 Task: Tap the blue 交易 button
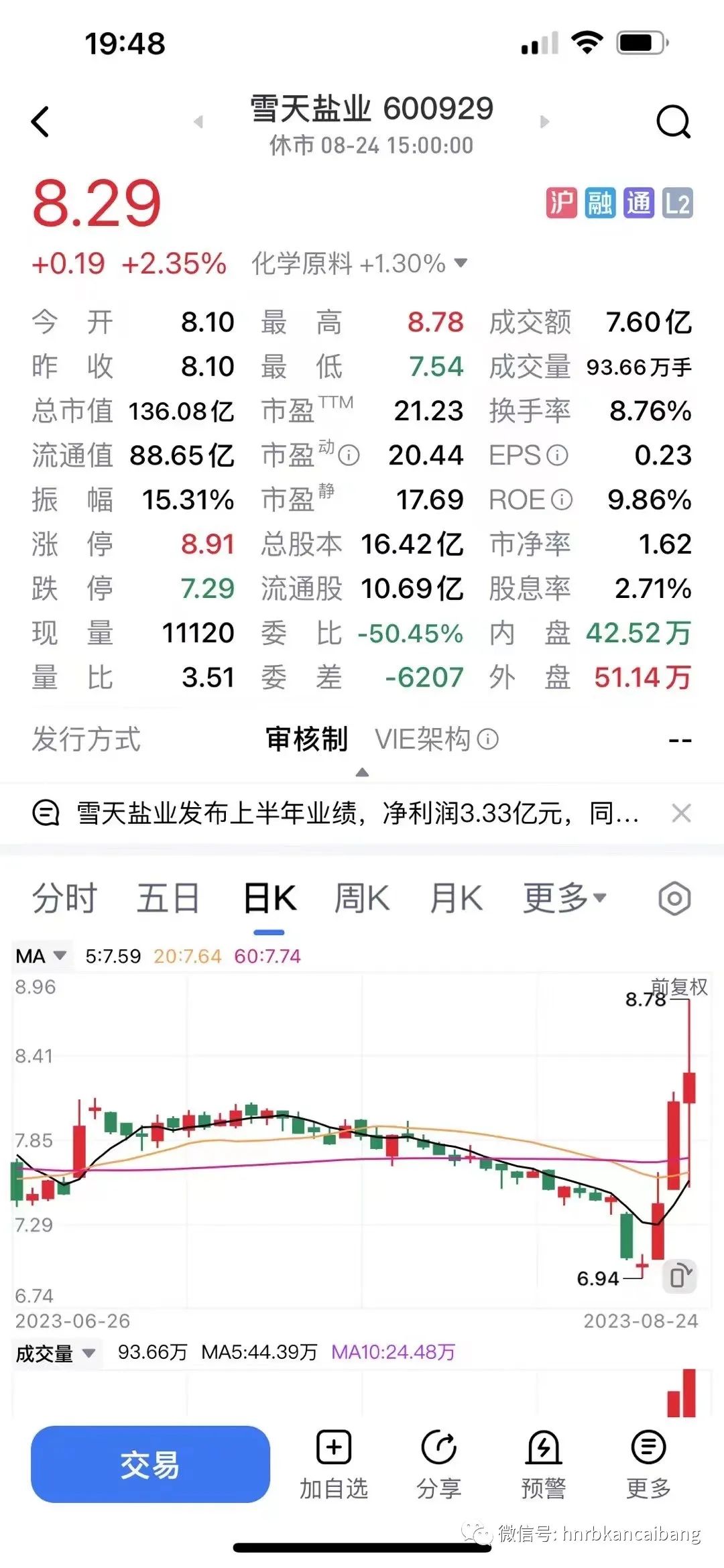point(150,1465)
